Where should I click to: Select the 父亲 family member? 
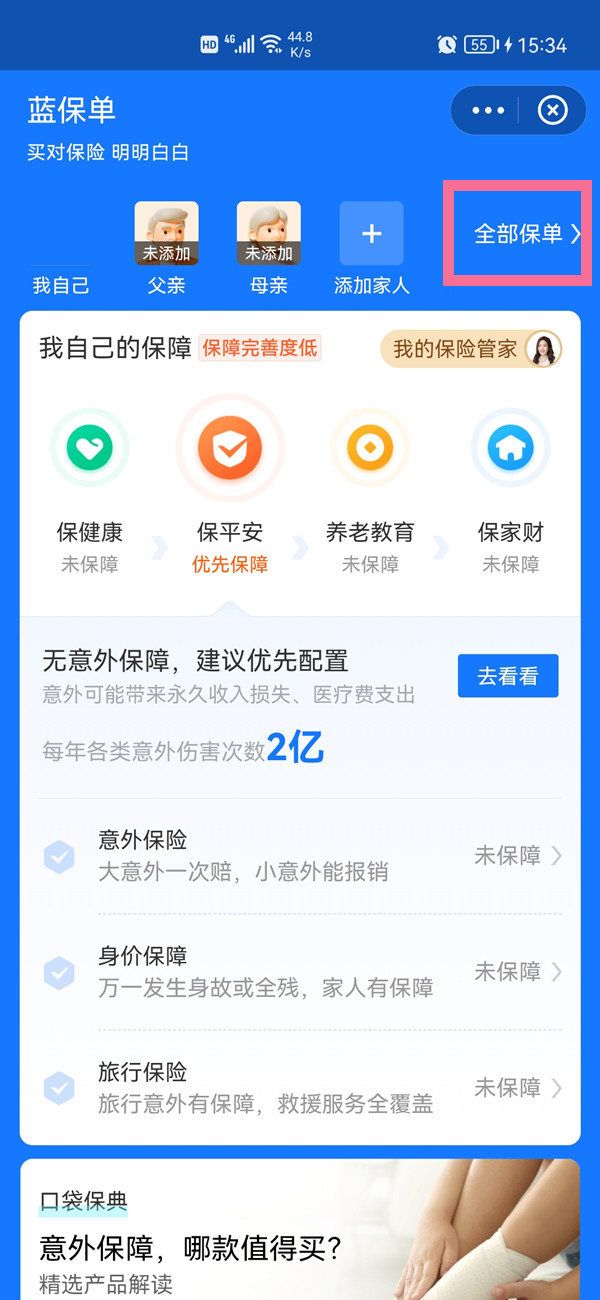[167, 247]
